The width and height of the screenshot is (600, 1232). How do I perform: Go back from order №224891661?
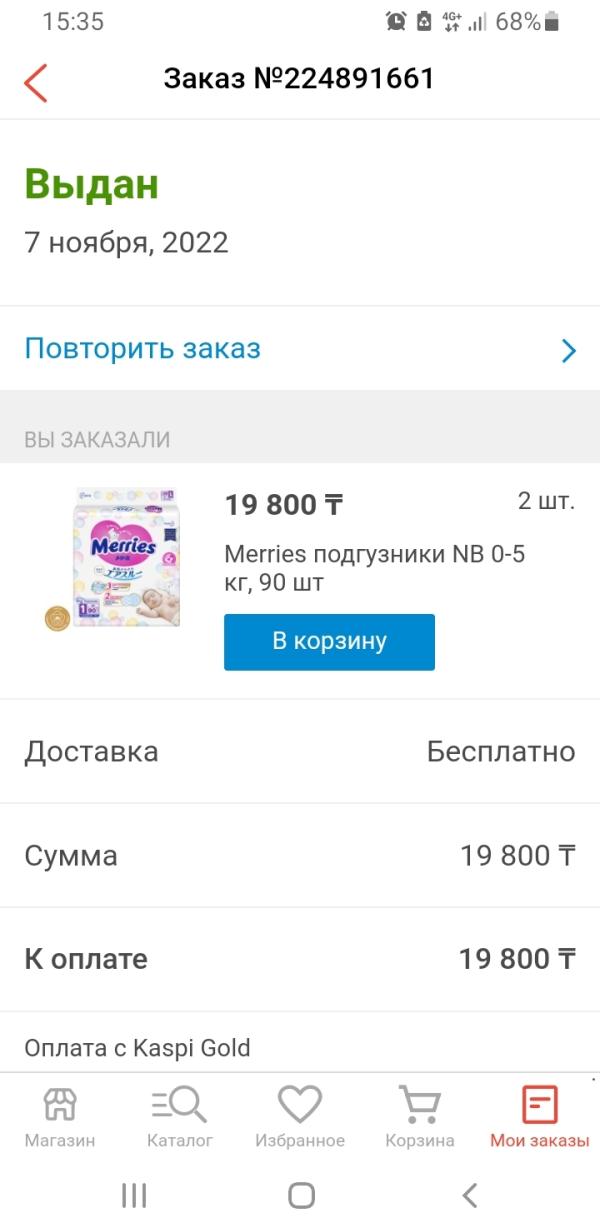pyautogui.click(x=36, y=82)
